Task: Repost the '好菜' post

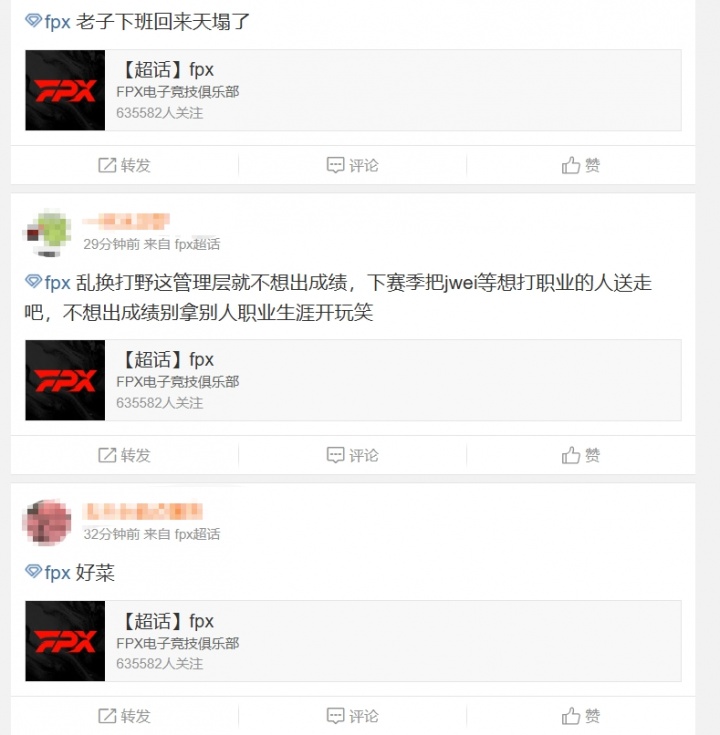Action: (124, 716)
